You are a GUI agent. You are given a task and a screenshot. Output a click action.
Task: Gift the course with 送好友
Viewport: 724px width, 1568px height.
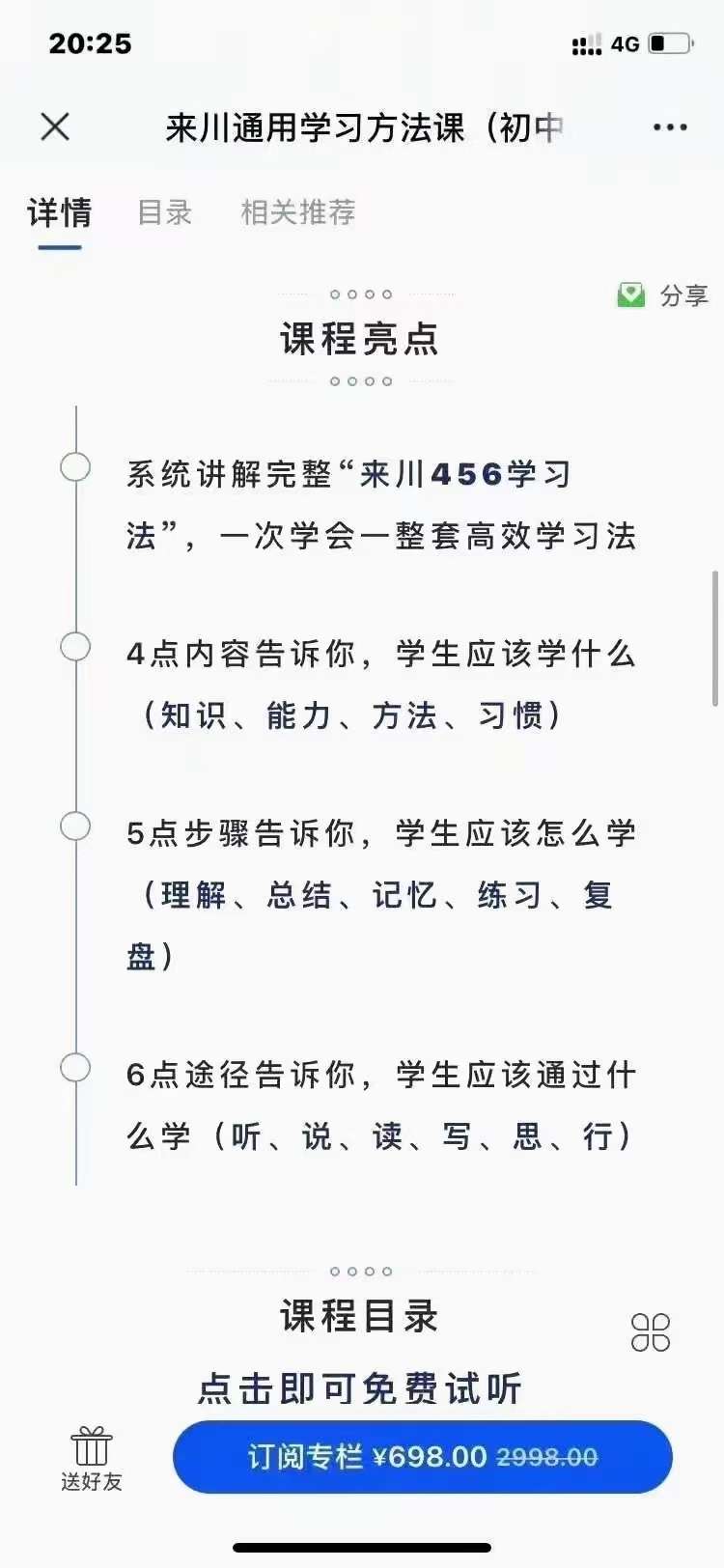point(92,1459)
